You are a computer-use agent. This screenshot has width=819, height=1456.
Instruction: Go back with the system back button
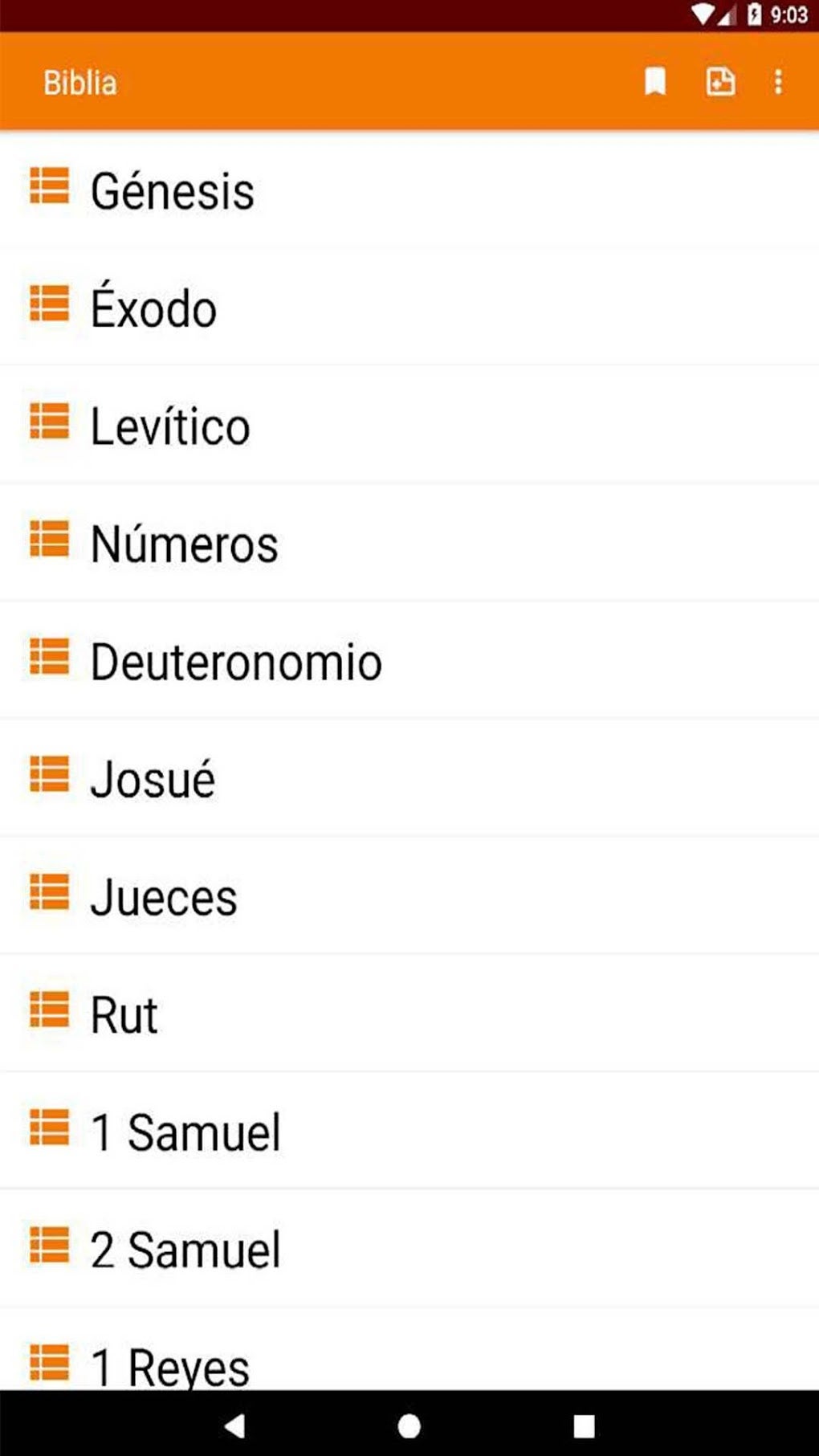(x=234, y=1425)
